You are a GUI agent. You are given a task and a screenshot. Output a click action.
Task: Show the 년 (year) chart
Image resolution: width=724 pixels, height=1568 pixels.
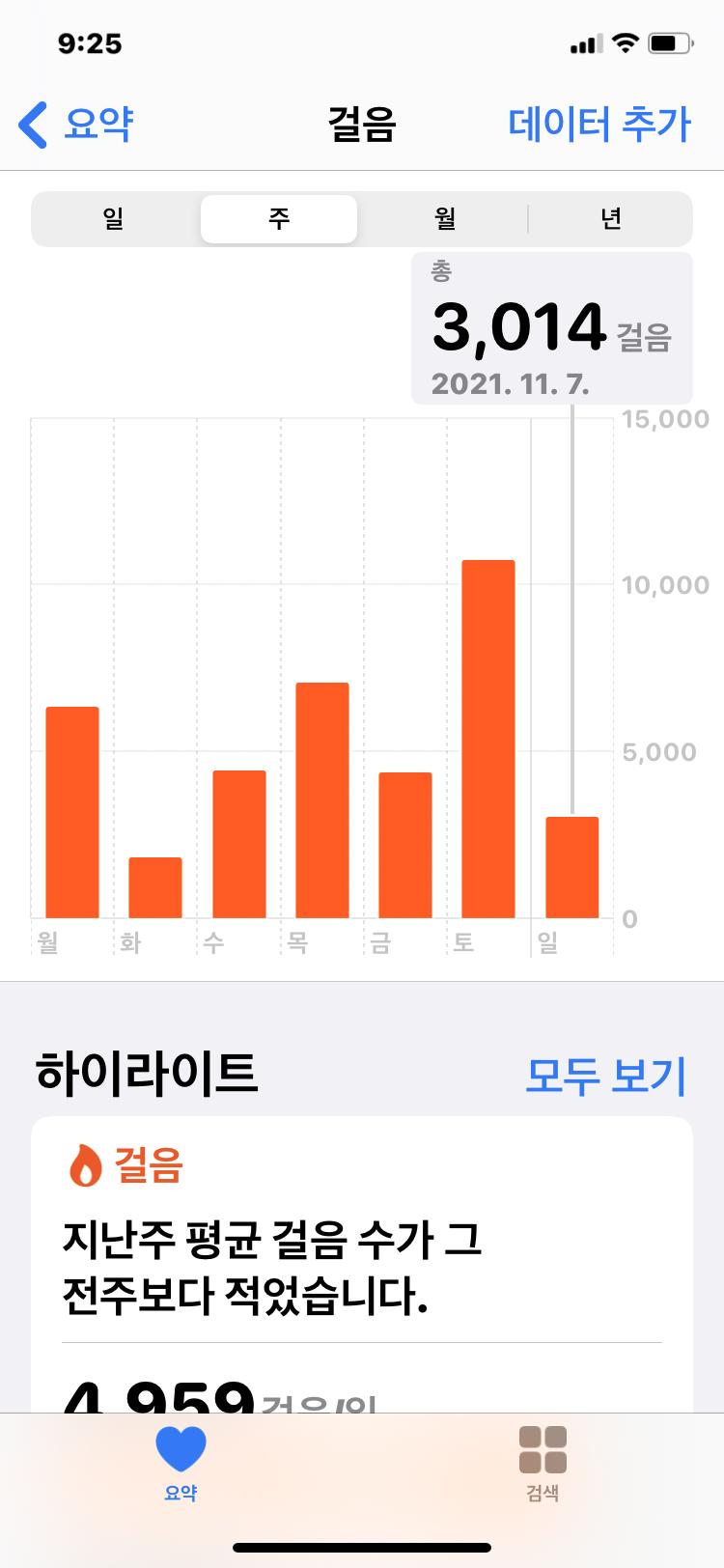point(610,219)
